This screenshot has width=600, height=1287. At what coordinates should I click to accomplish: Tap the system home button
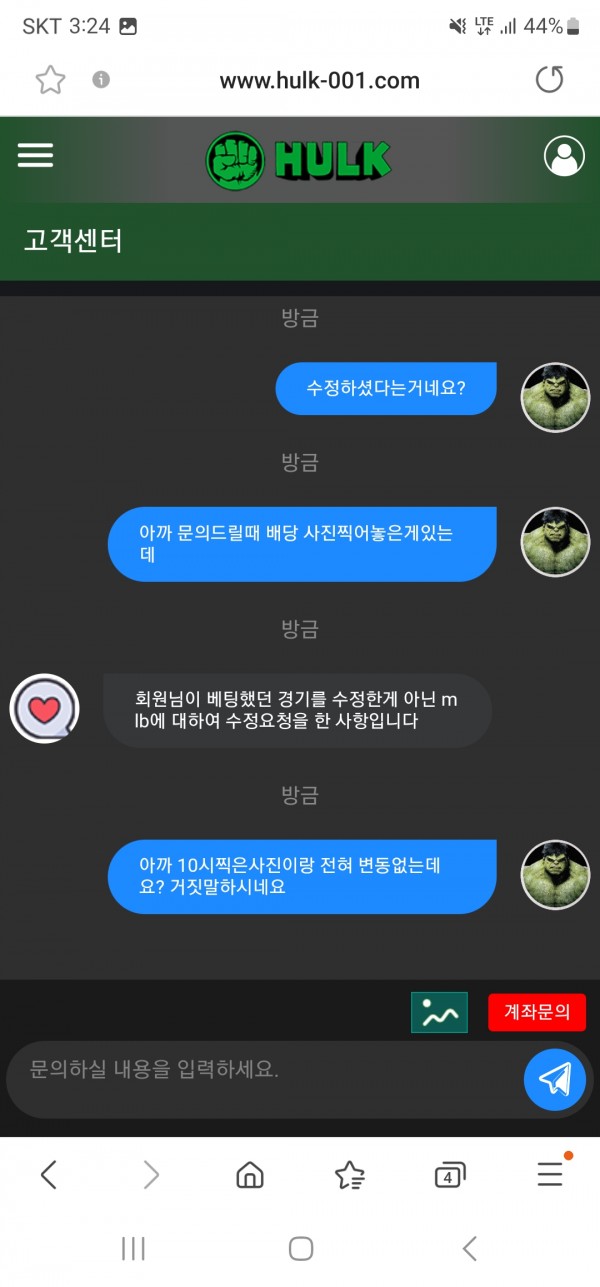coord(300,1248)
